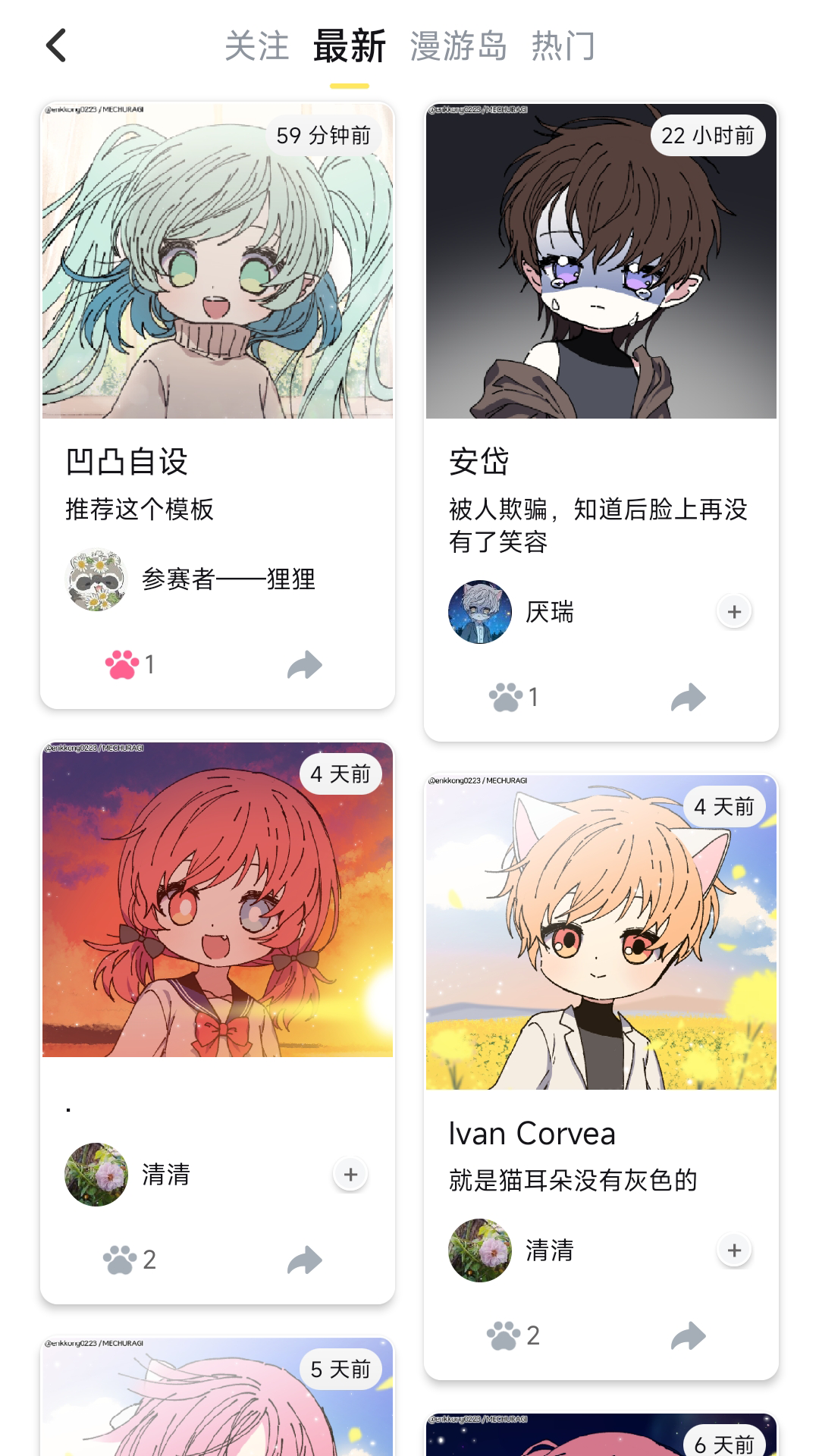This screenshot has height=1456, width=819.
Task: Follow 清清 on the red-haired character card
Action: coord(350,1174)
